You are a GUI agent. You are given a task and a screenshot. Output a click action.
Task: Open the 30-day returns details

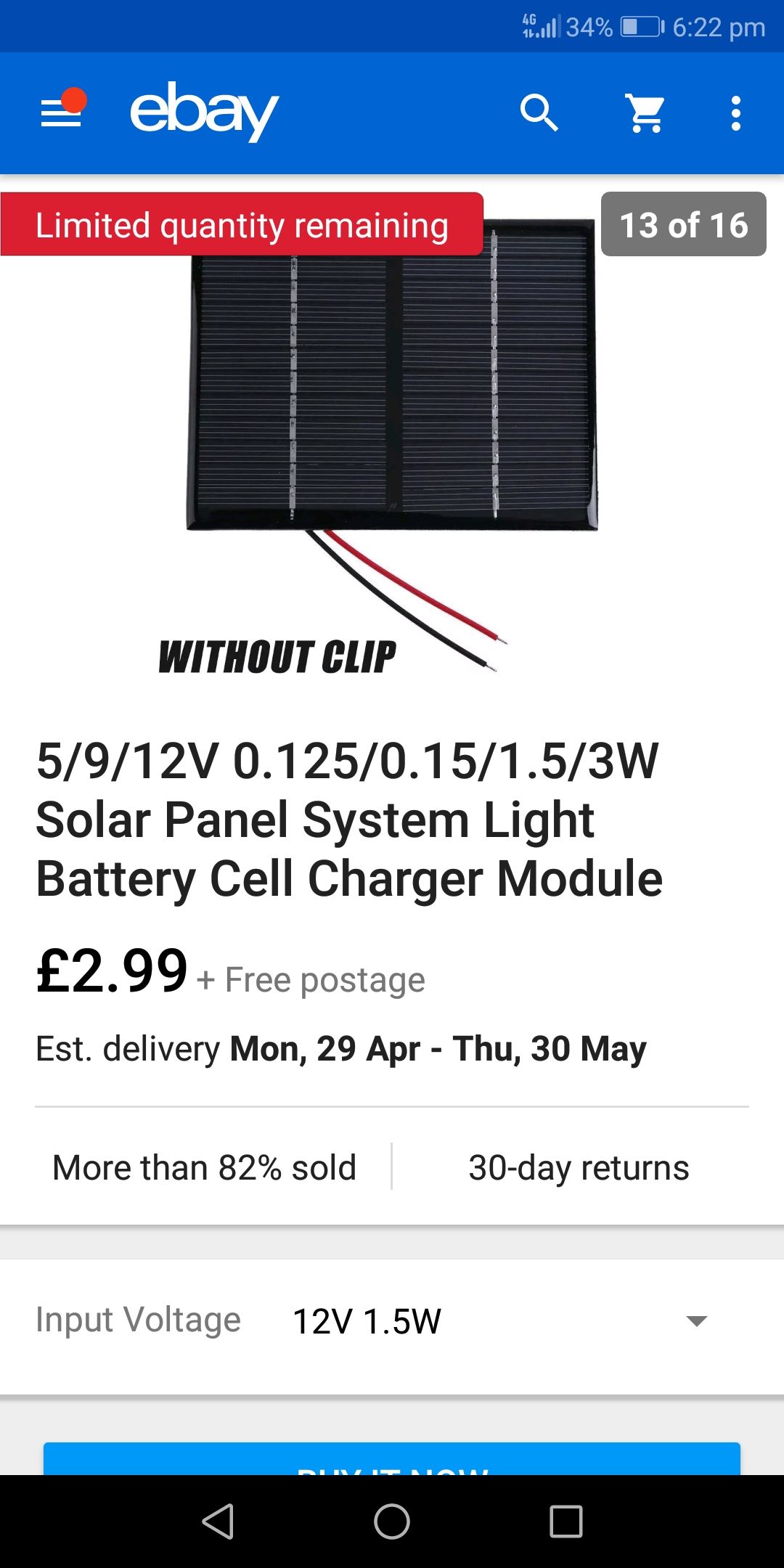pyautogui.click(x=579, y=1167)
